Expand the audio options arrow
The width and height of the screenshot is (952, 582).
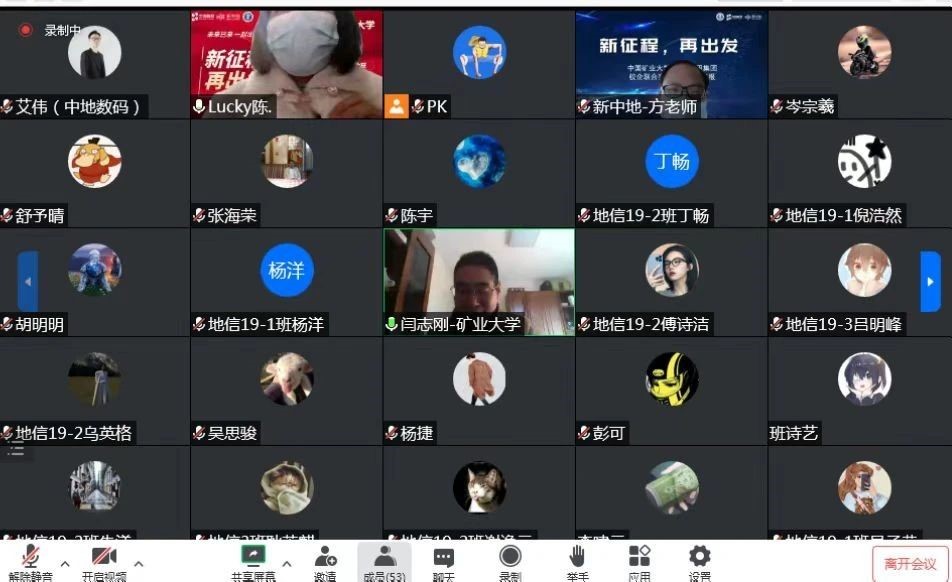tap(65, 564)
